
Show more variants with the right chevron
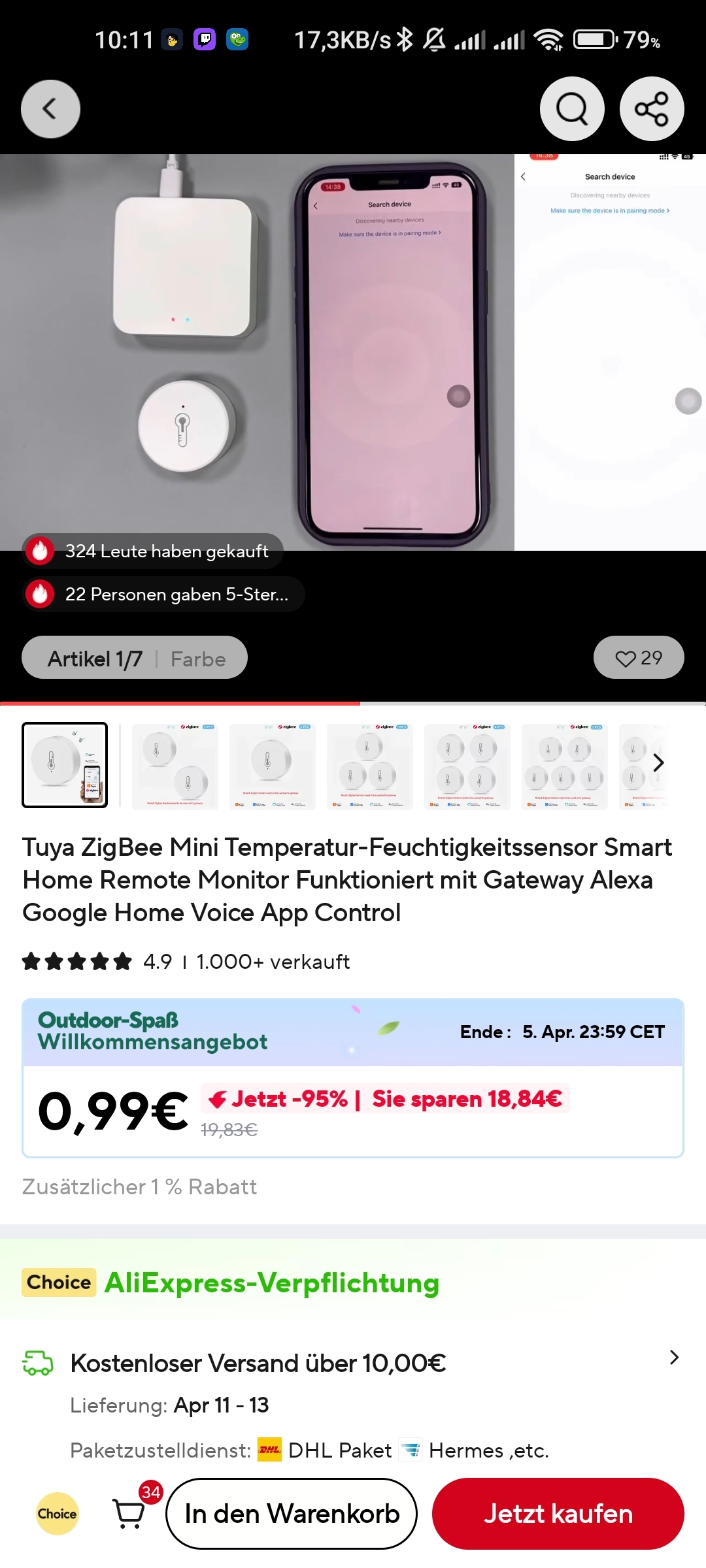(658, 762)
